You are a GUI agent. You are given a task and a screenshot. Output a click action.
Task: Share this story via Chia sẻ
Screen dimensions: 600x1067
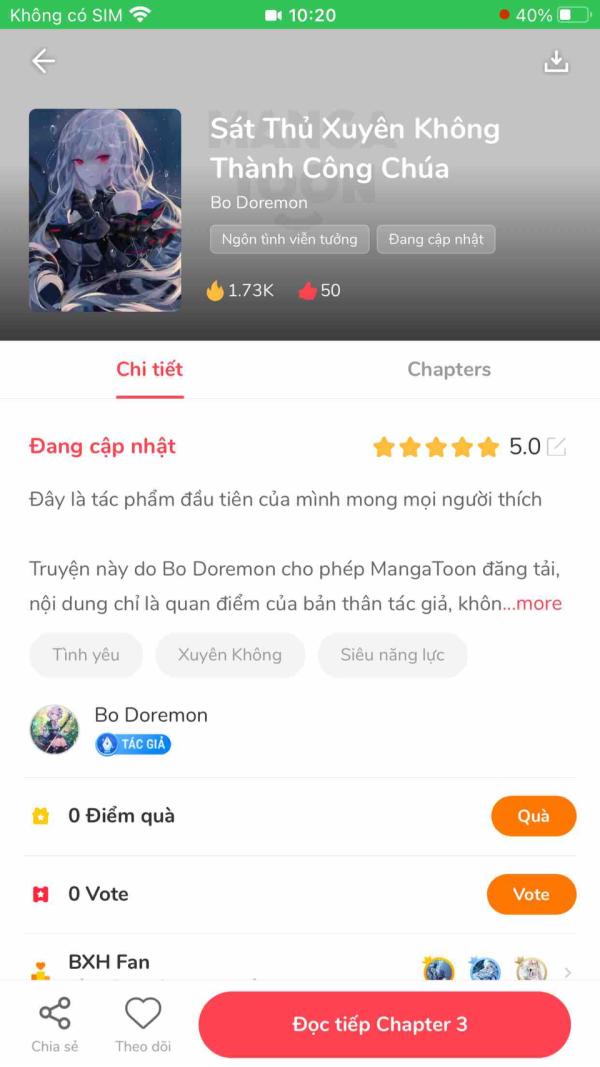point(55,1025)
